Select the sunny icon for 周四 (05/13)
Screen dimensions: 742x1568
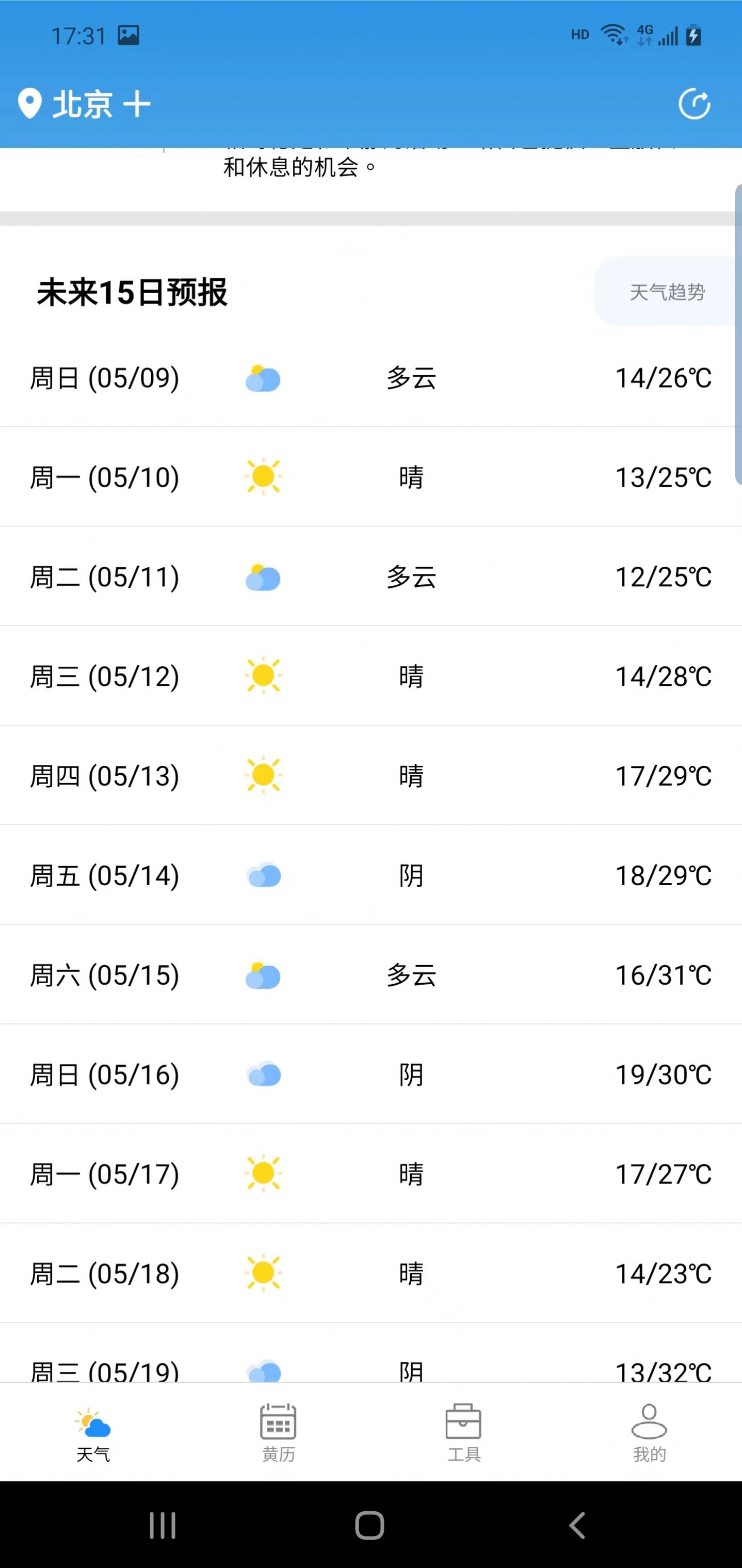(x=263, y=775)
